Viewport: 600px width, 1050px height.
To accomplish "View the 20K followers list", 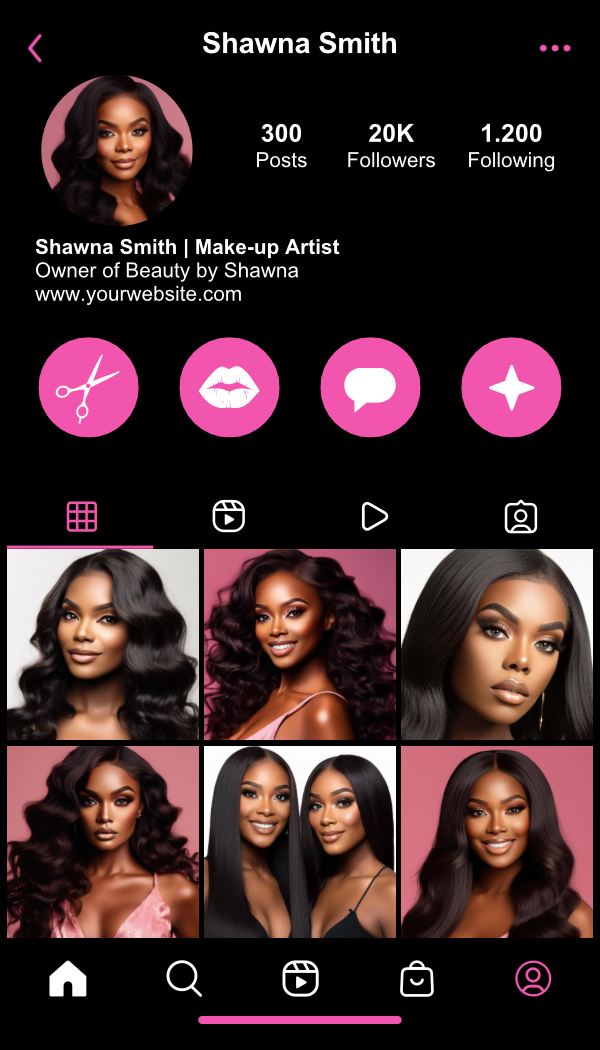I will 391,146.
